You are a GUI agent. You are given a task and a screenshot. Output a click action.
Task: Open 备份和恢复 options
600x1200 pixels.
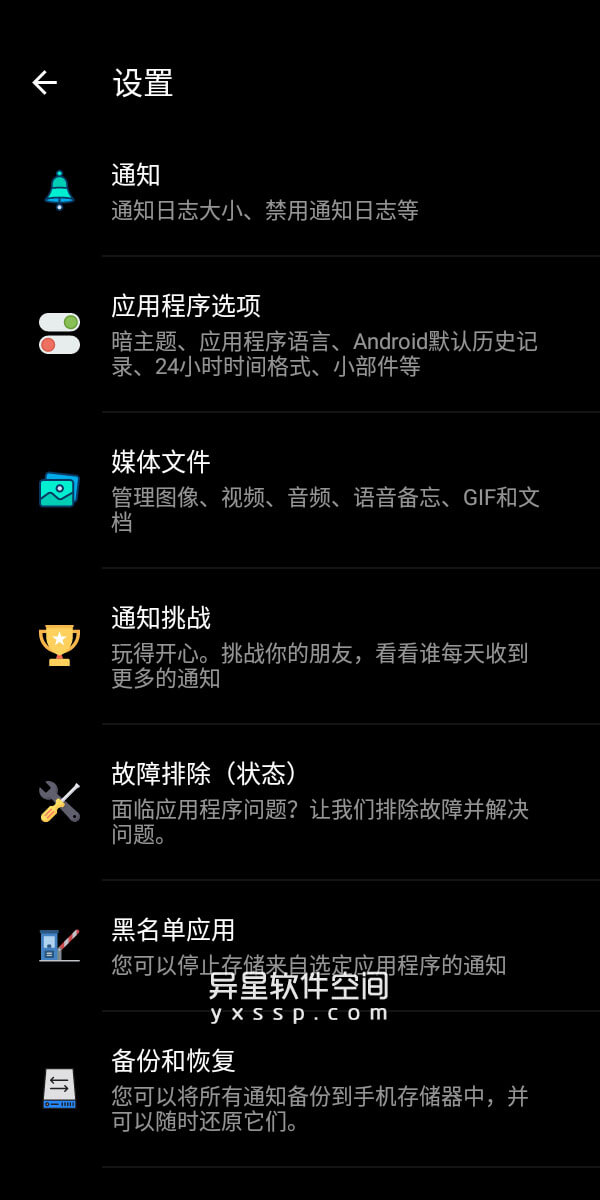pos(300,1088)
